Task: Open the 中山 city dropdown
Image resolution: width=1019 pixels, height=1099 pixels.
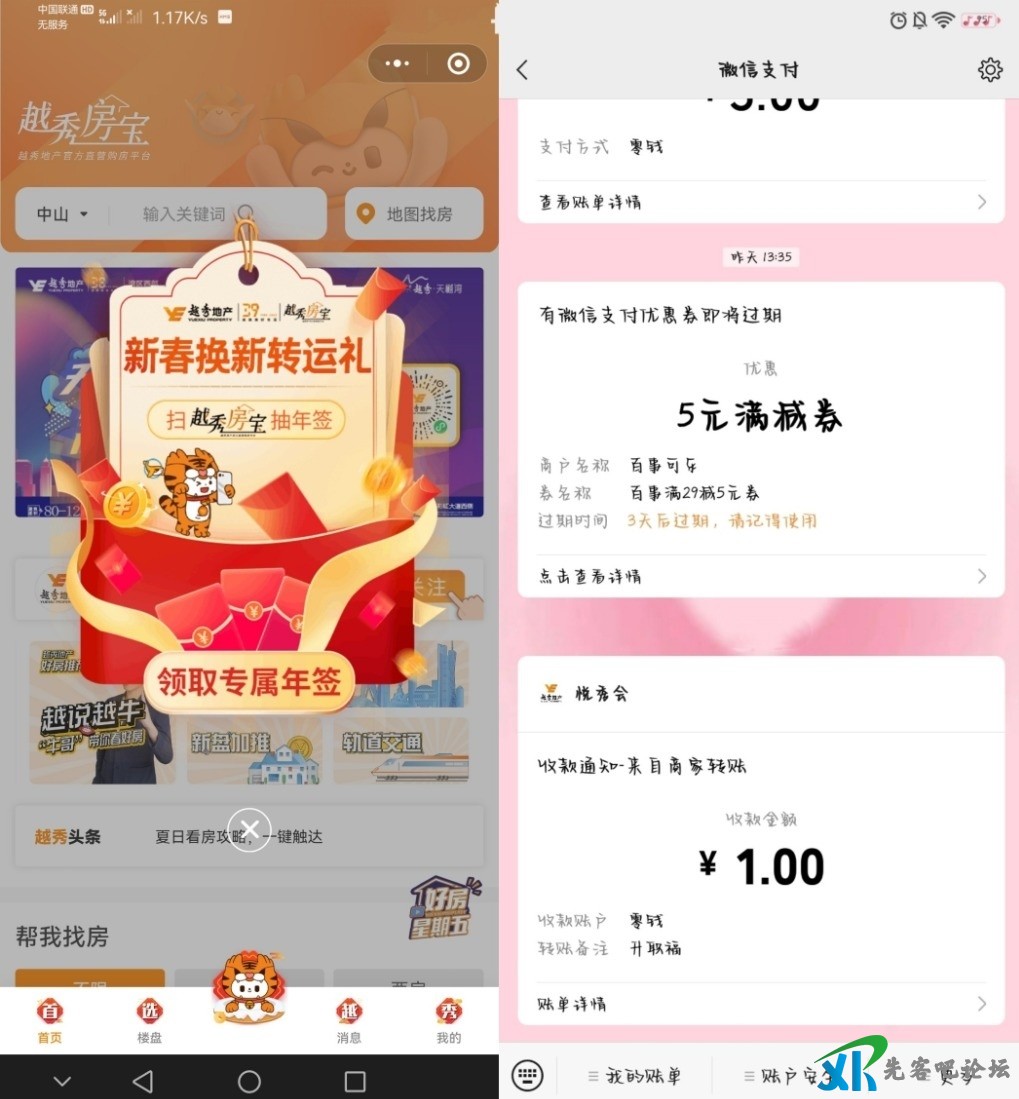Action: (x=62, y=214)
